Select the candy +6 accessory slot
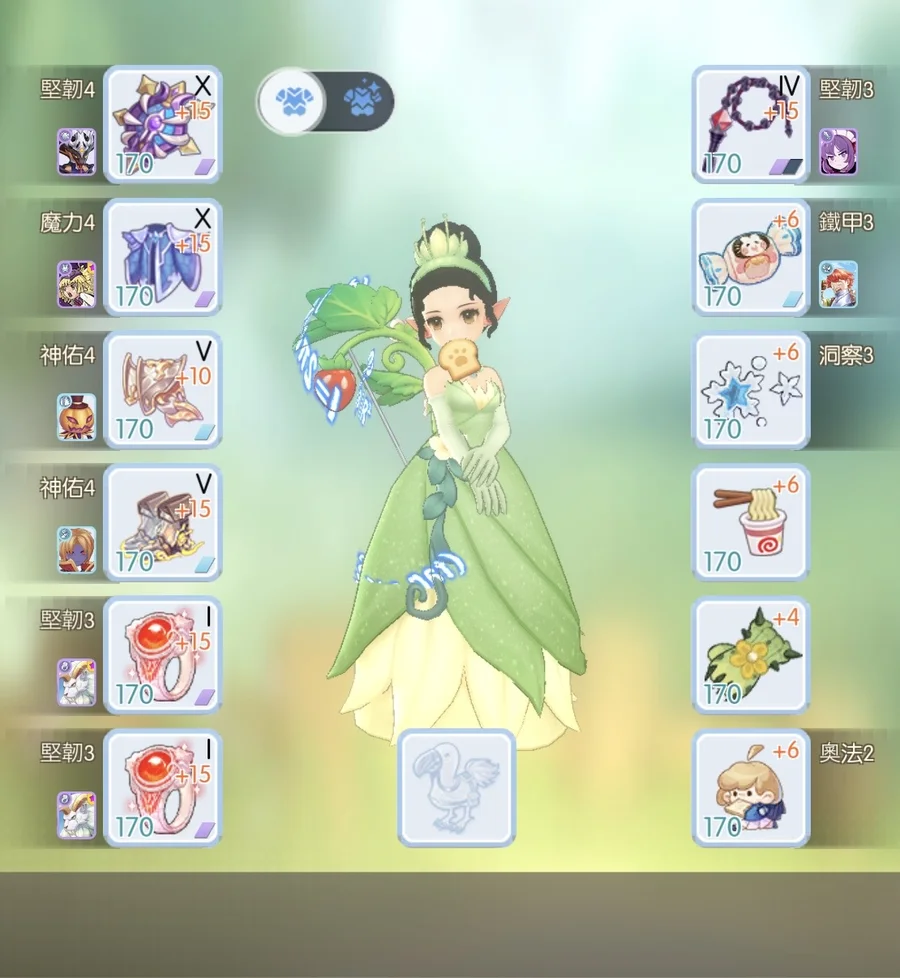Image resolution: width=900 pixels, height=978 pixels. [750, 257]
